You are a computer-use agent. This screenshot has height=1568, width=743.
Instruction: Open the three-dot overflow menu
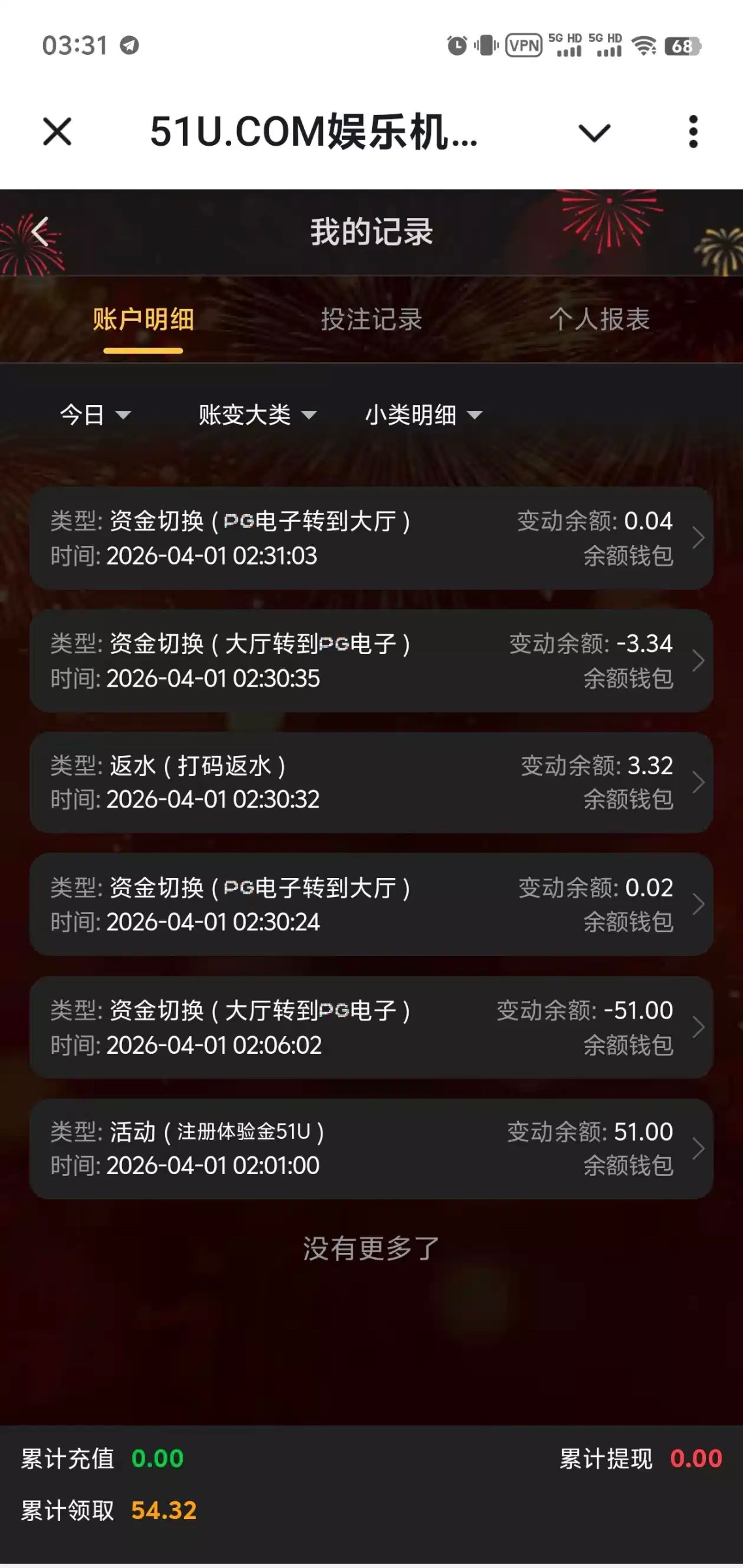point(693,132)
